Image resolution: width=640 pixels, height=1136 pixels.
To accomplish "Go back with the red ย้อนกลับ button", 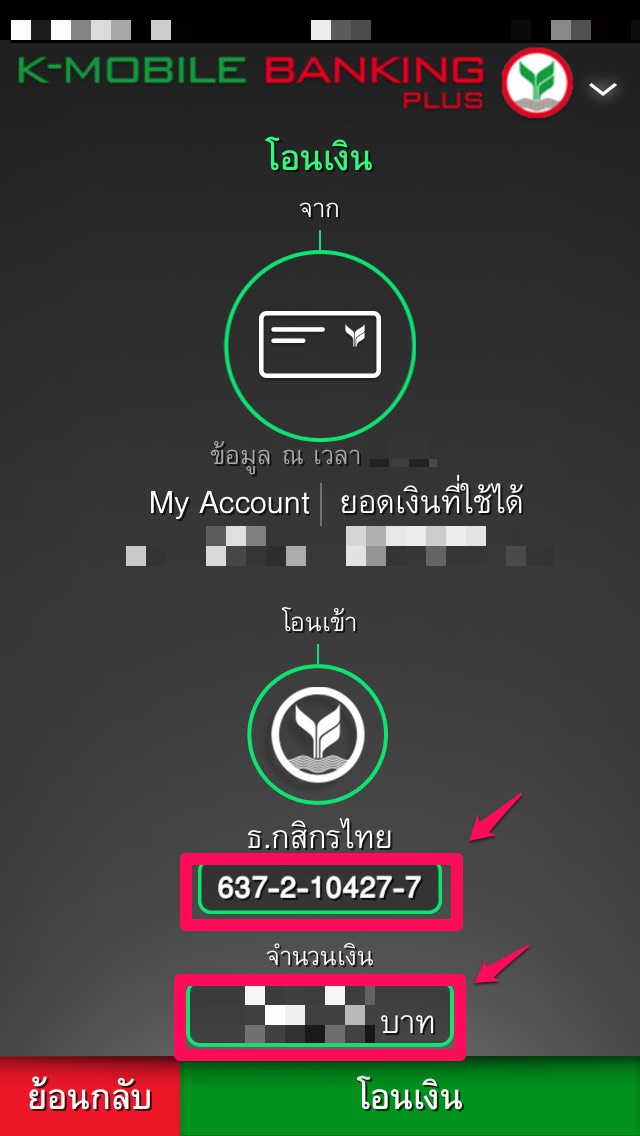I will [x=90, y=1097].
